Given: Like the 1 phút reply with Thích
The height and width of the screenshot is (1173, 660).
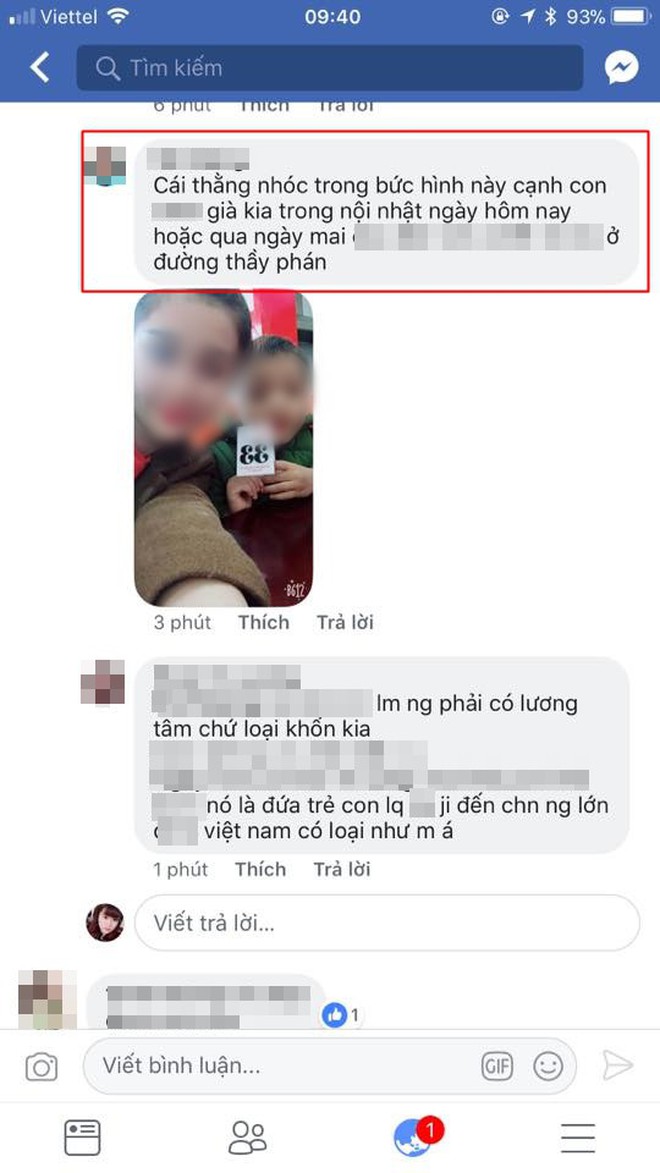Looking at the screenshot, I should coord(260,869).
